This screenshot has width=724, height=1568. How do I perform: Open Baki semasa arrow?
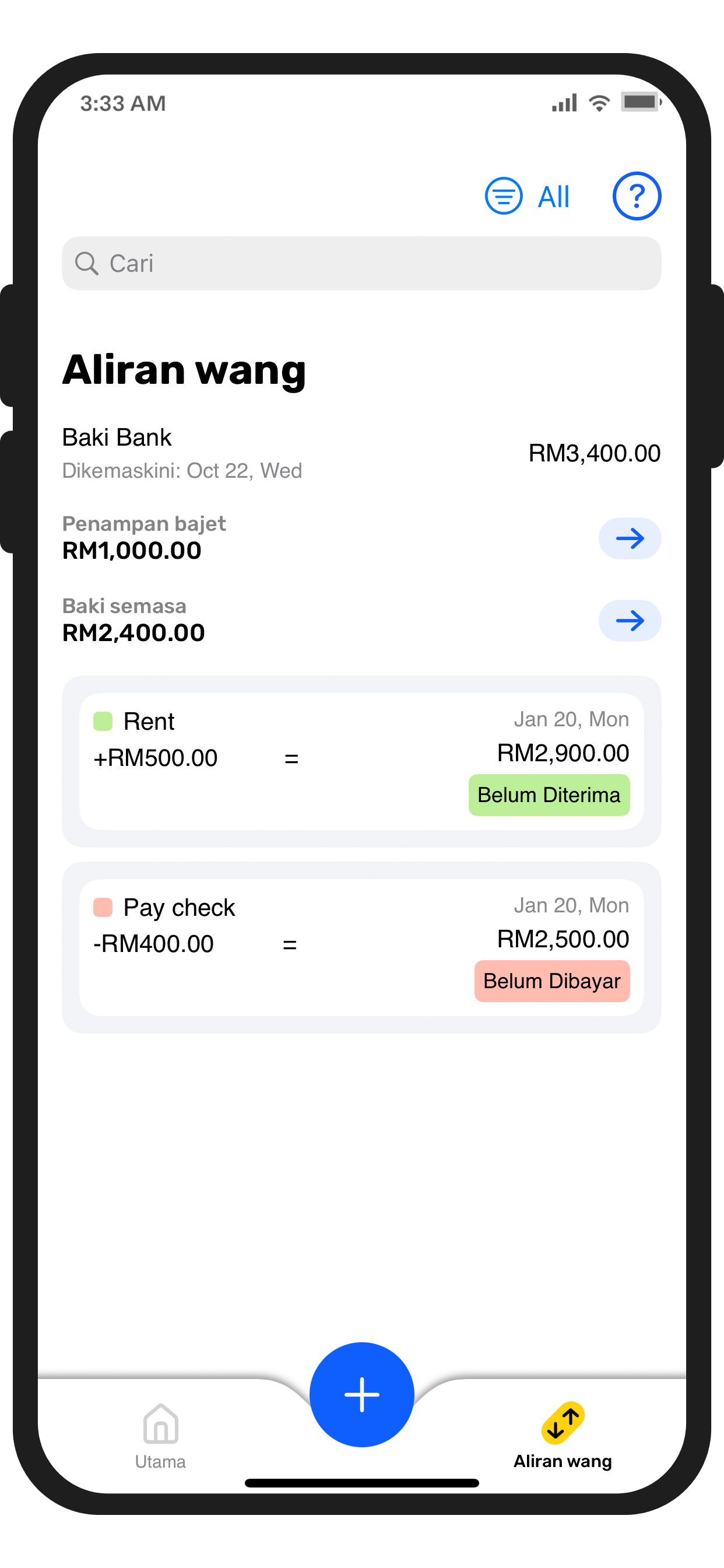point(629,620)
